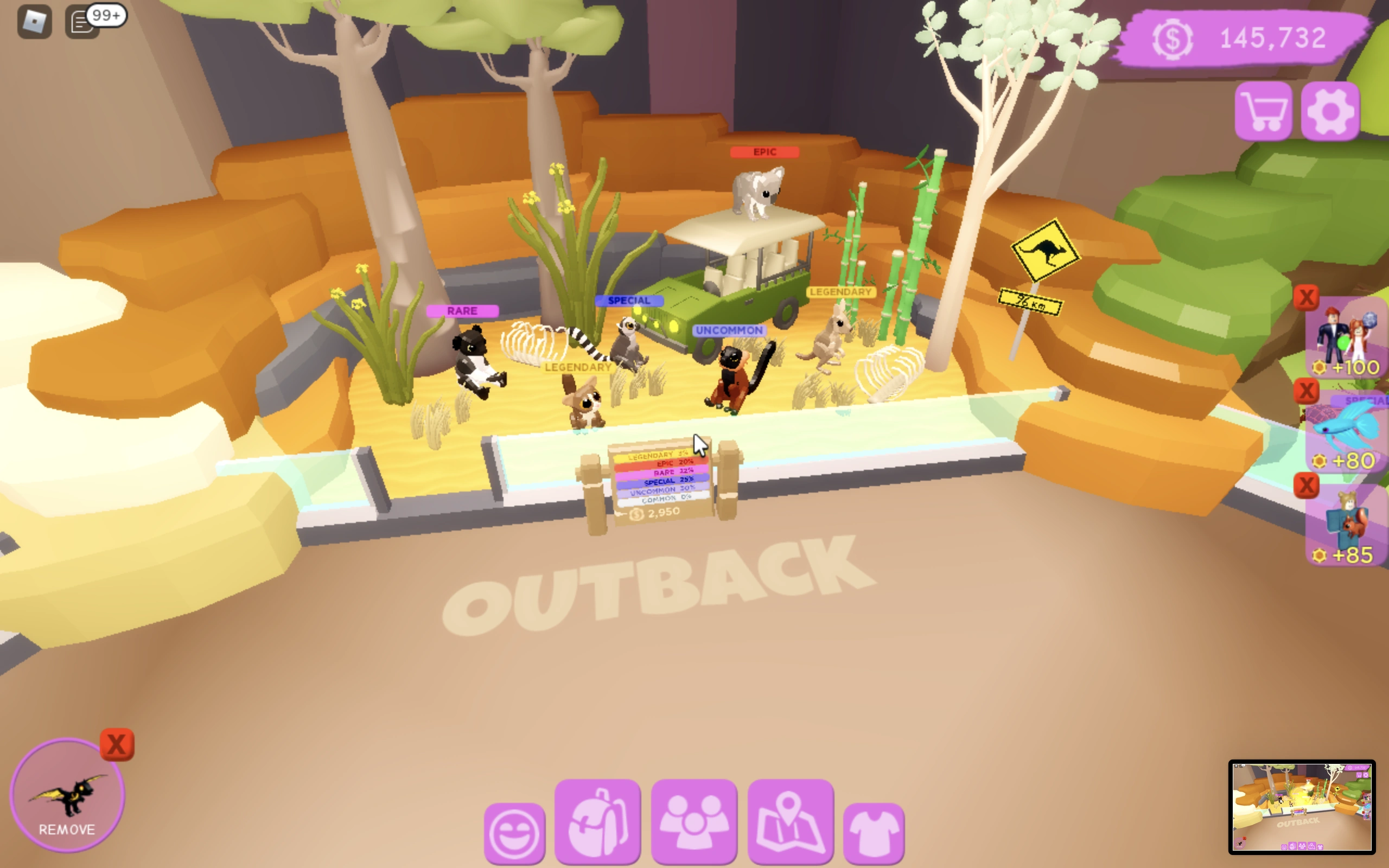This screenshot has width=1389, height=868.
Task: Open the shopping cart store
Action: pyautogui.click(x=1263, y=111)
